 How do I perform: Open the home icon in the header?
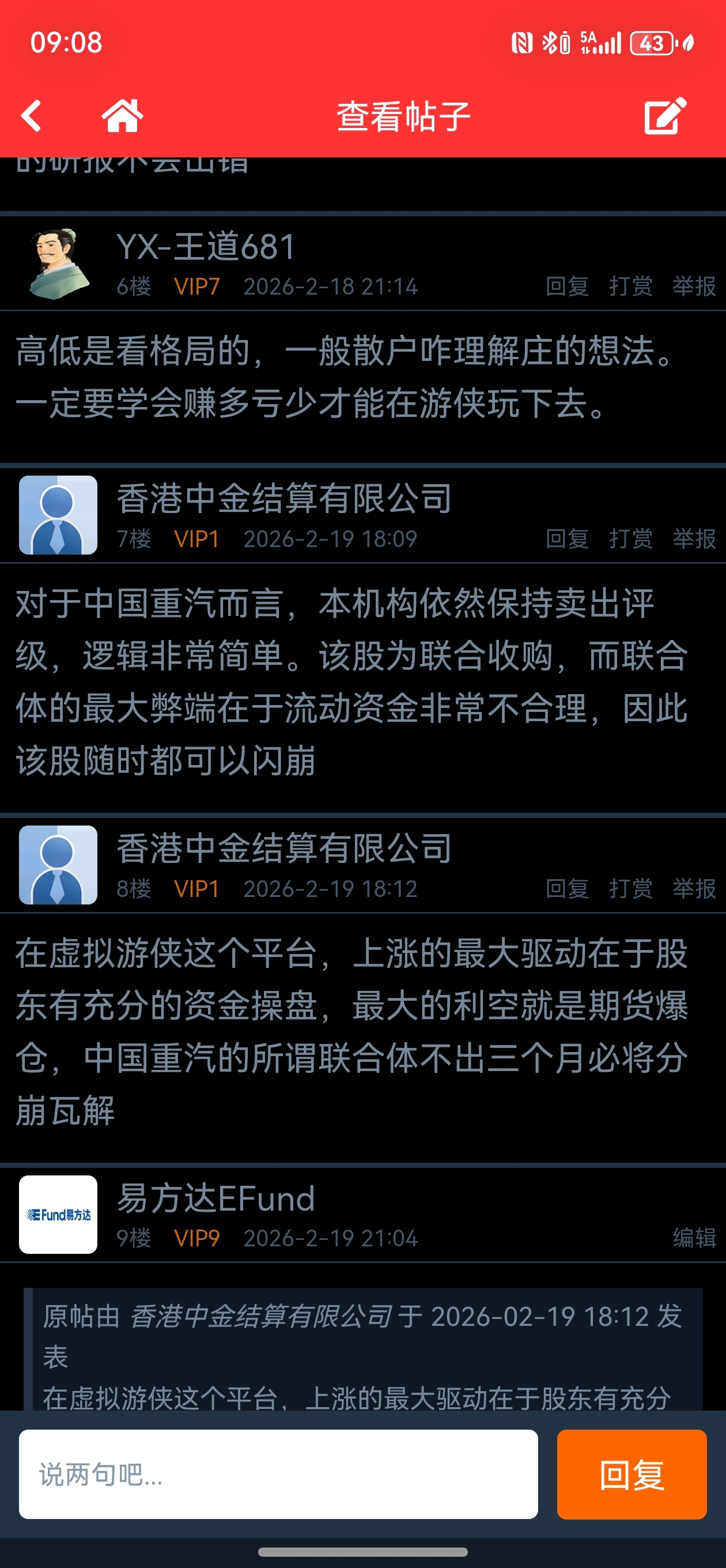122,116
